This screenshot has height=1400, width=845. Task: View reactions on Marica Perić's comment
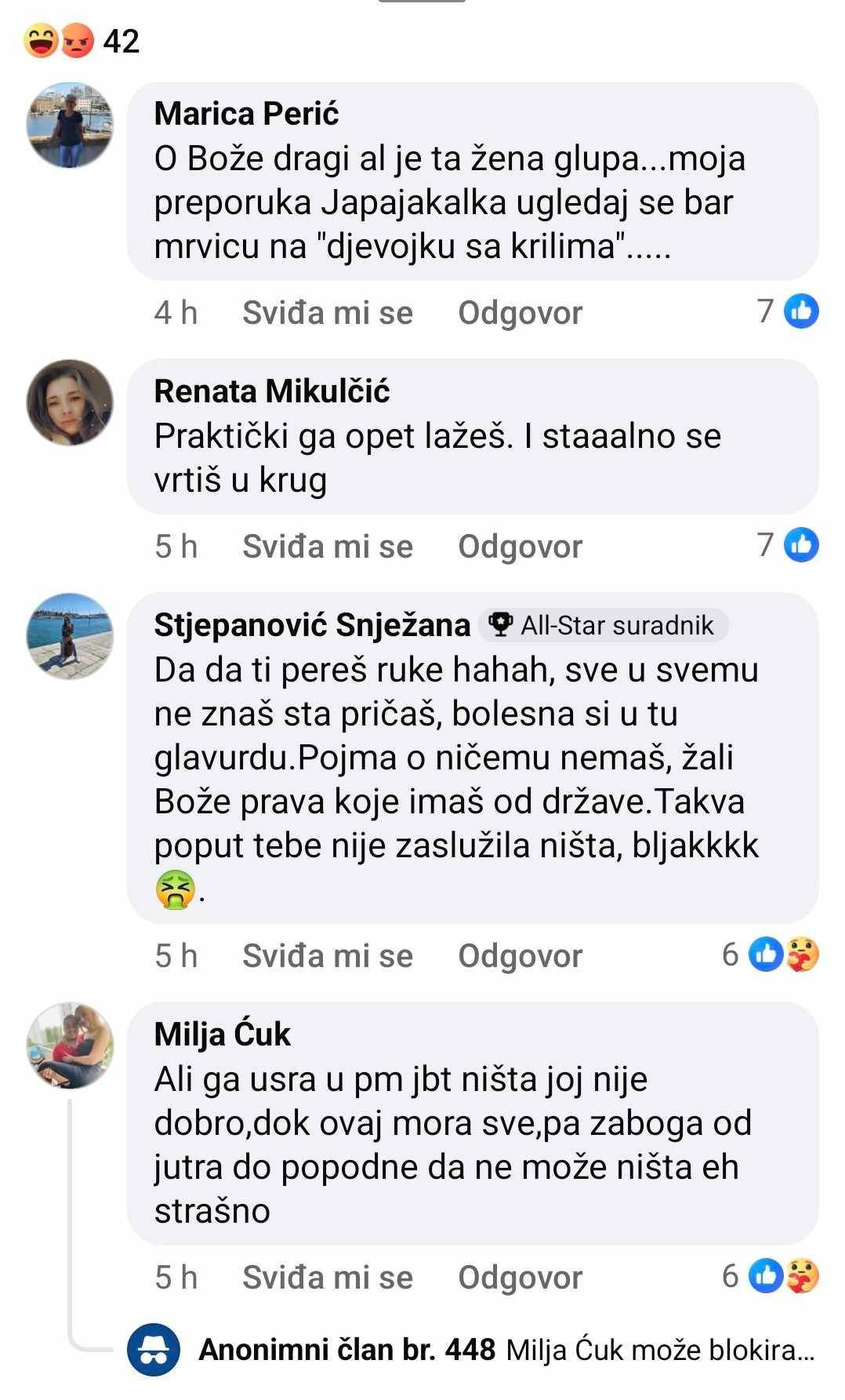(x=788, y=311)
